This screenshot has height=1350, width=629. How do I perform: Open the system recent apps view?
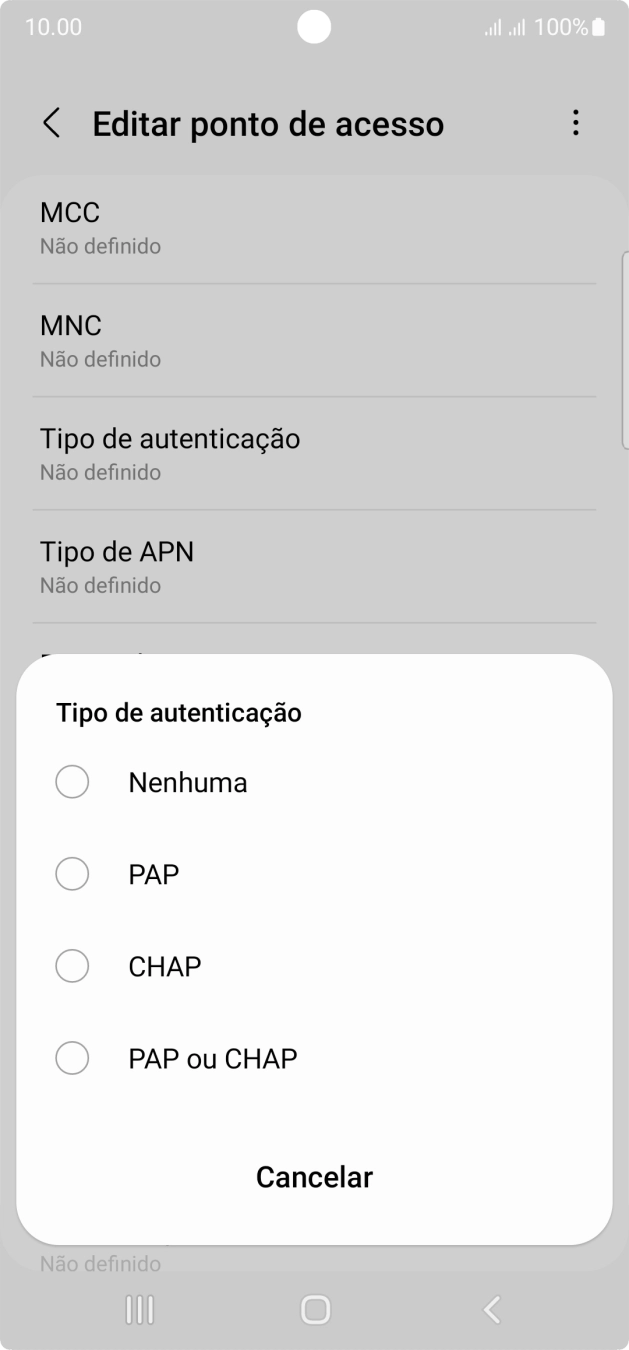pyautogui.click(x=139, y=1310)
